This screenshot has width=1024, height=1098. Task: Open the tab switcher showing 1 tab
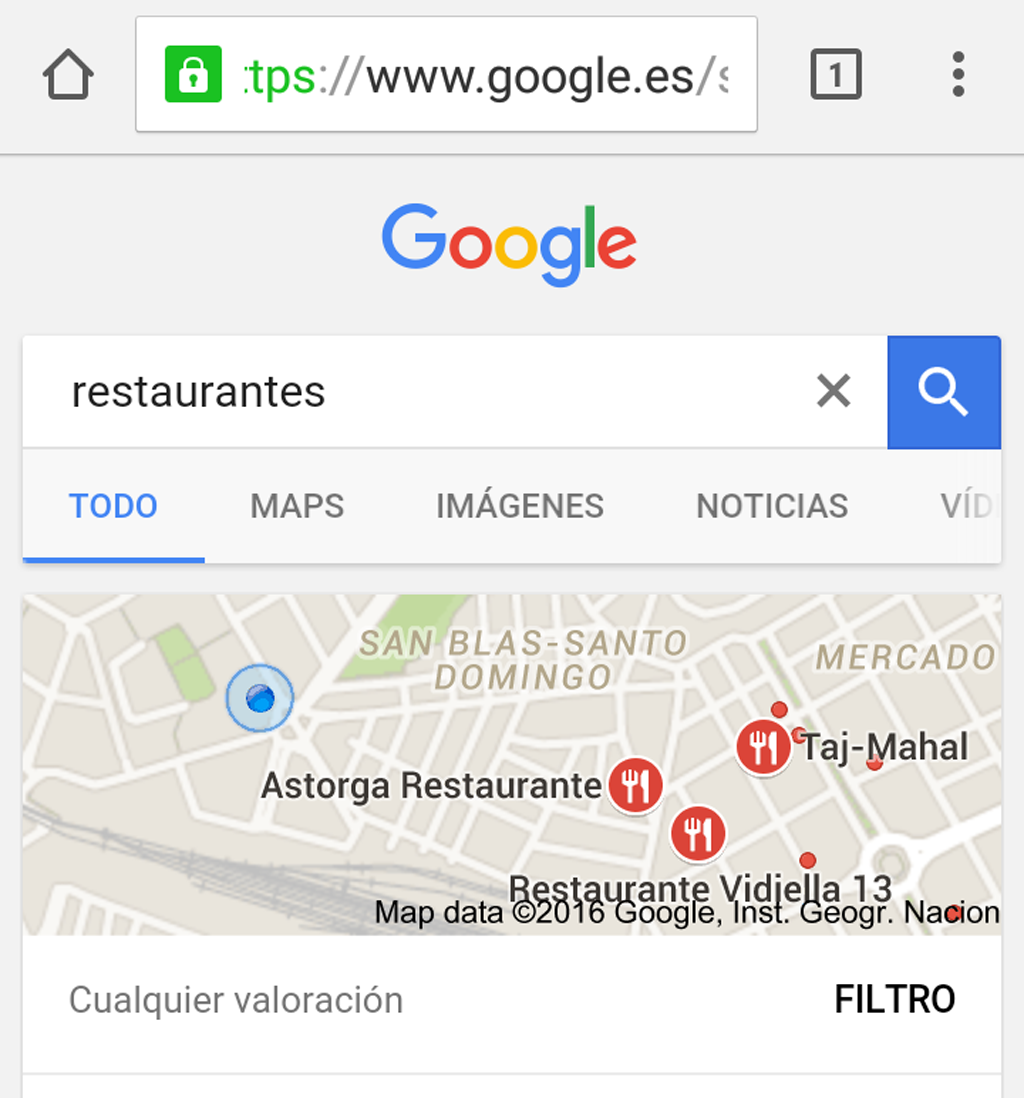click(x=835, y=75)
